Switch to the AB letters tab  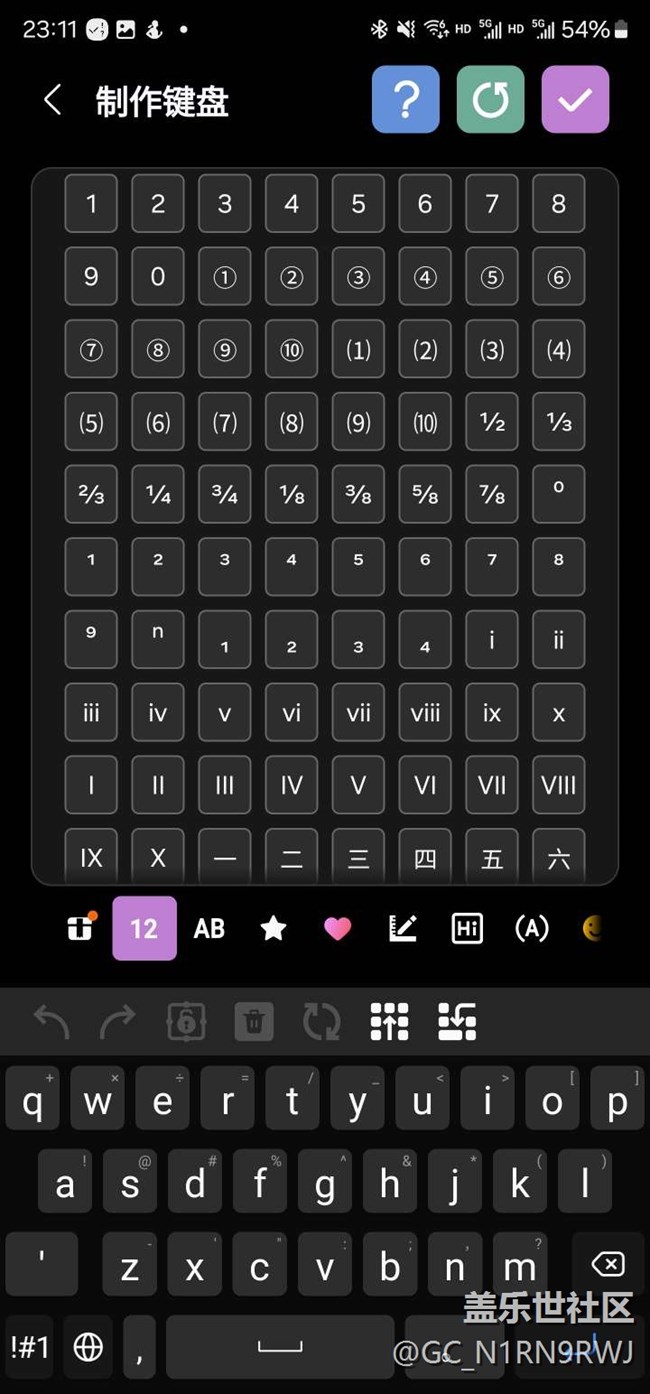tap(209, 929)
